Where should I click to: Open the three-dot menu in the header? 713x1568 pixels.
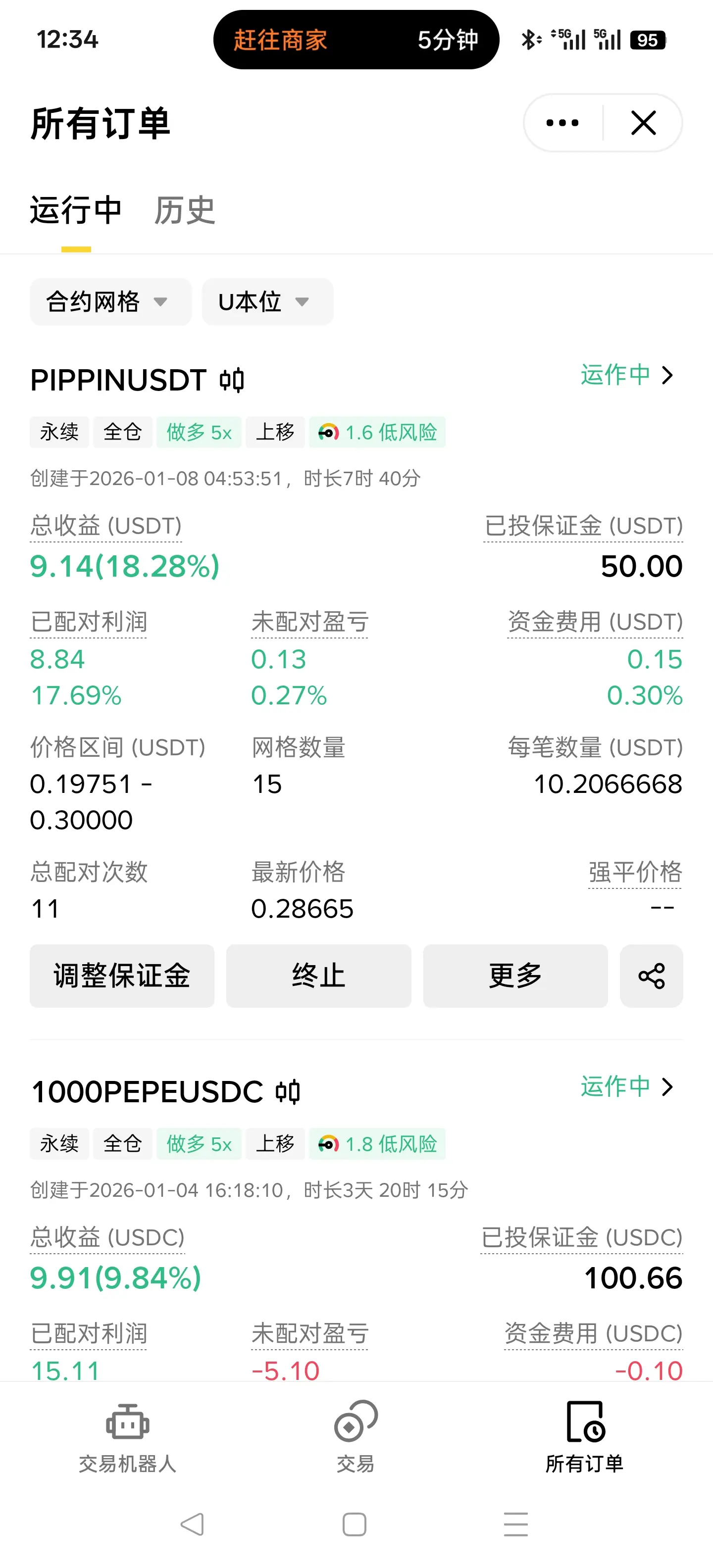(562, 123)
